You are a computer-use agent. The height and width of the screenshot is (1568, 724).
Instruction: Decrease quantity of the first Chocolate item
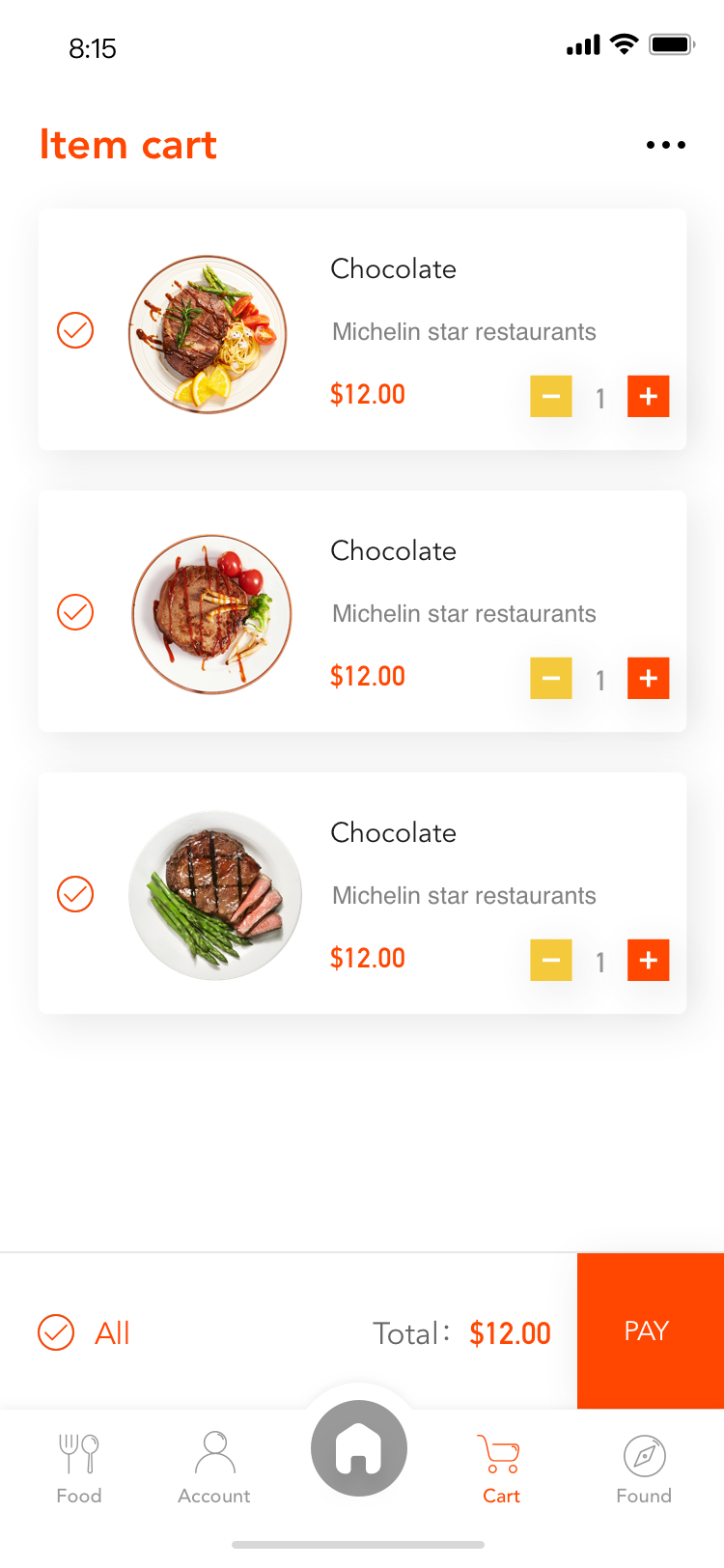pyautogui.click(x=551, y=396)
